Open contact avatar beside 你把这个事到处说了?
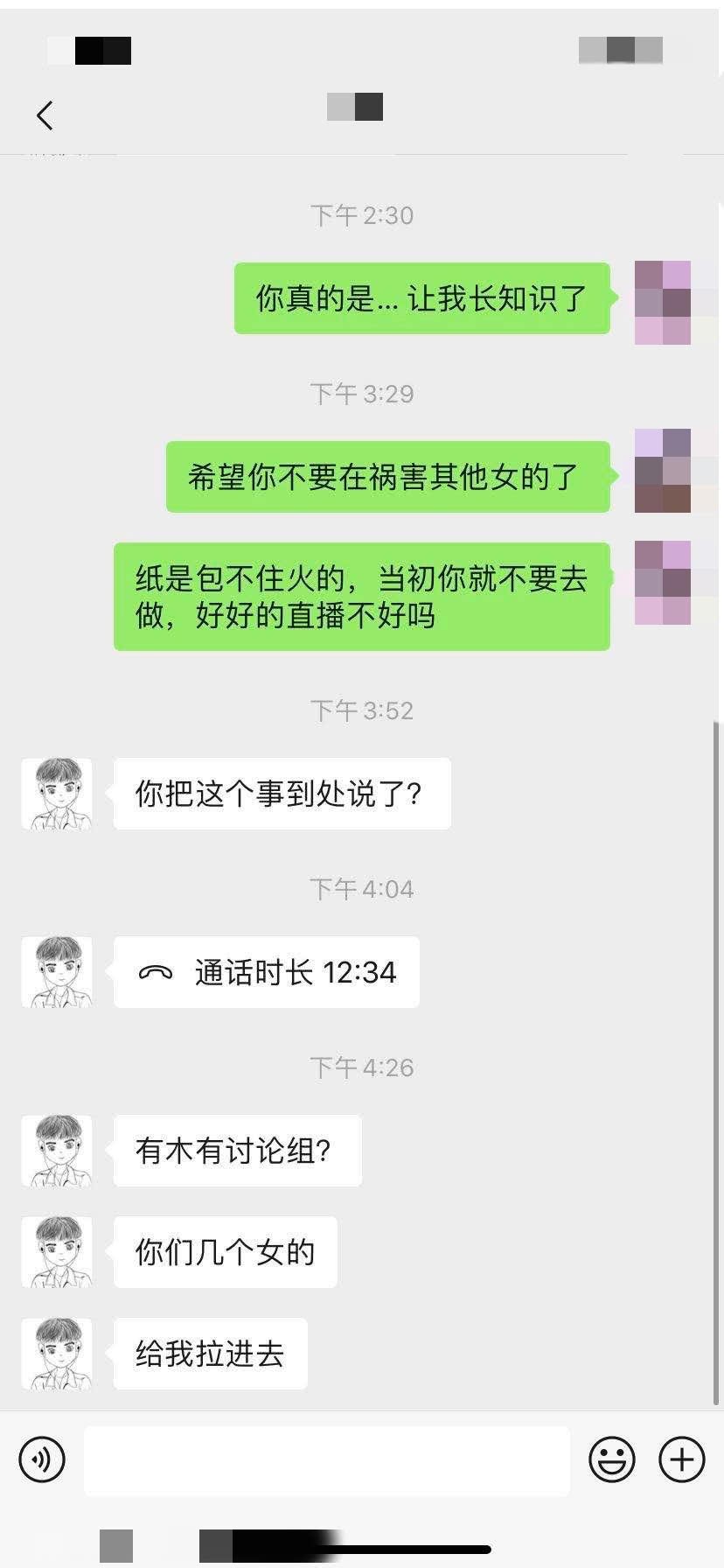This screenshot has width=724, height=1568. click(57, 794)
